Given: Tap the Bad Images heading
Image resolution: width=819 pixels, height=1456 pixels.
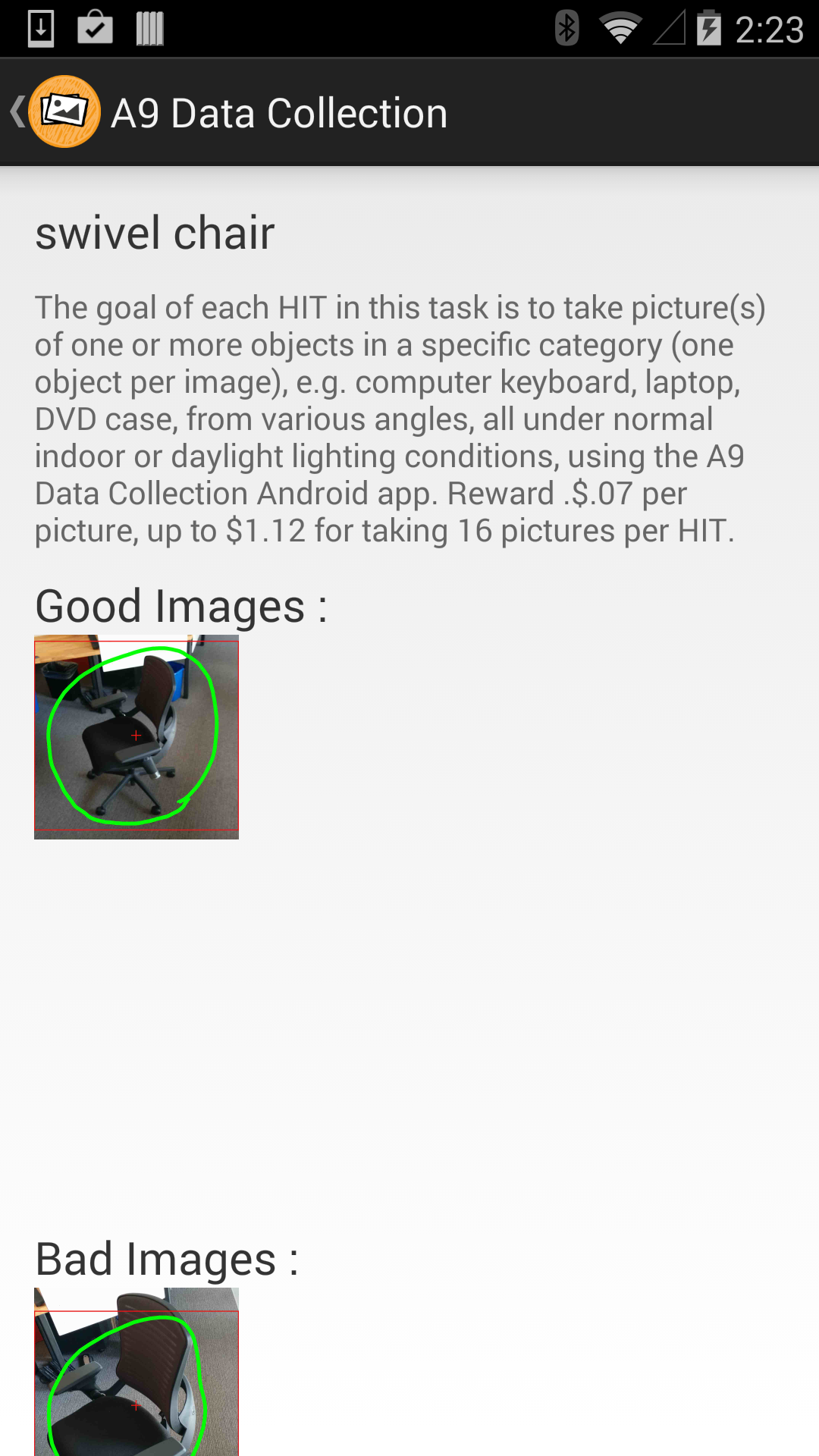Looking at the screenshot, I should pos(167,1257).
